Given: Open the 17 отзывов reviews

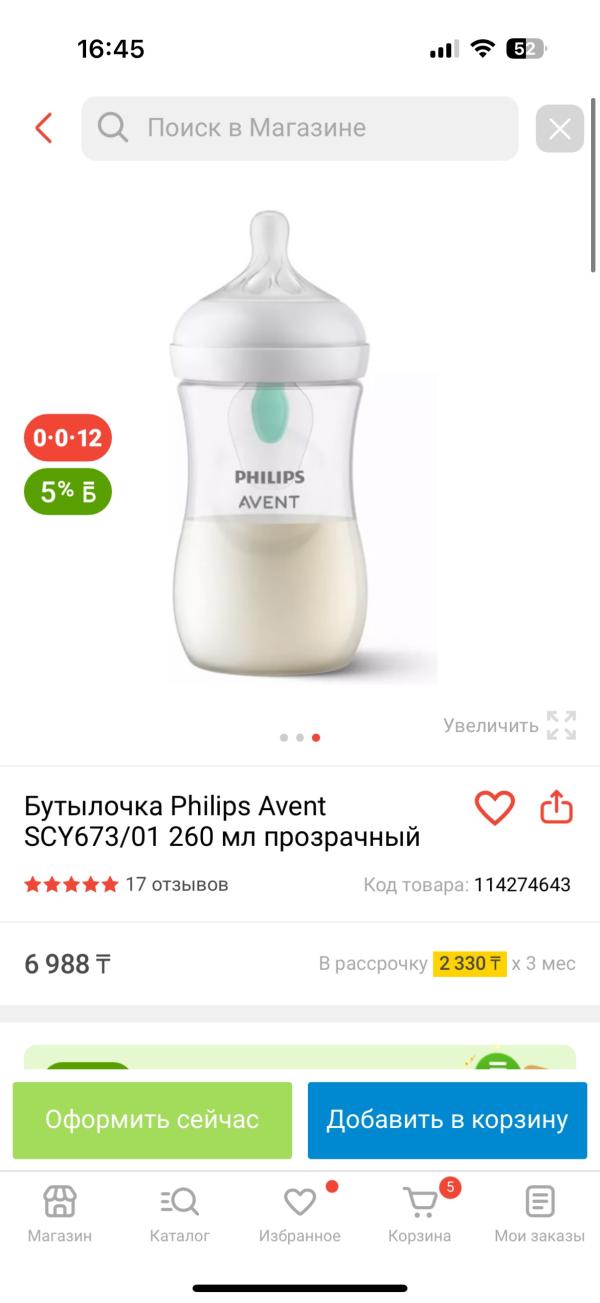Looking at the screenshot, I should (176, 884).
